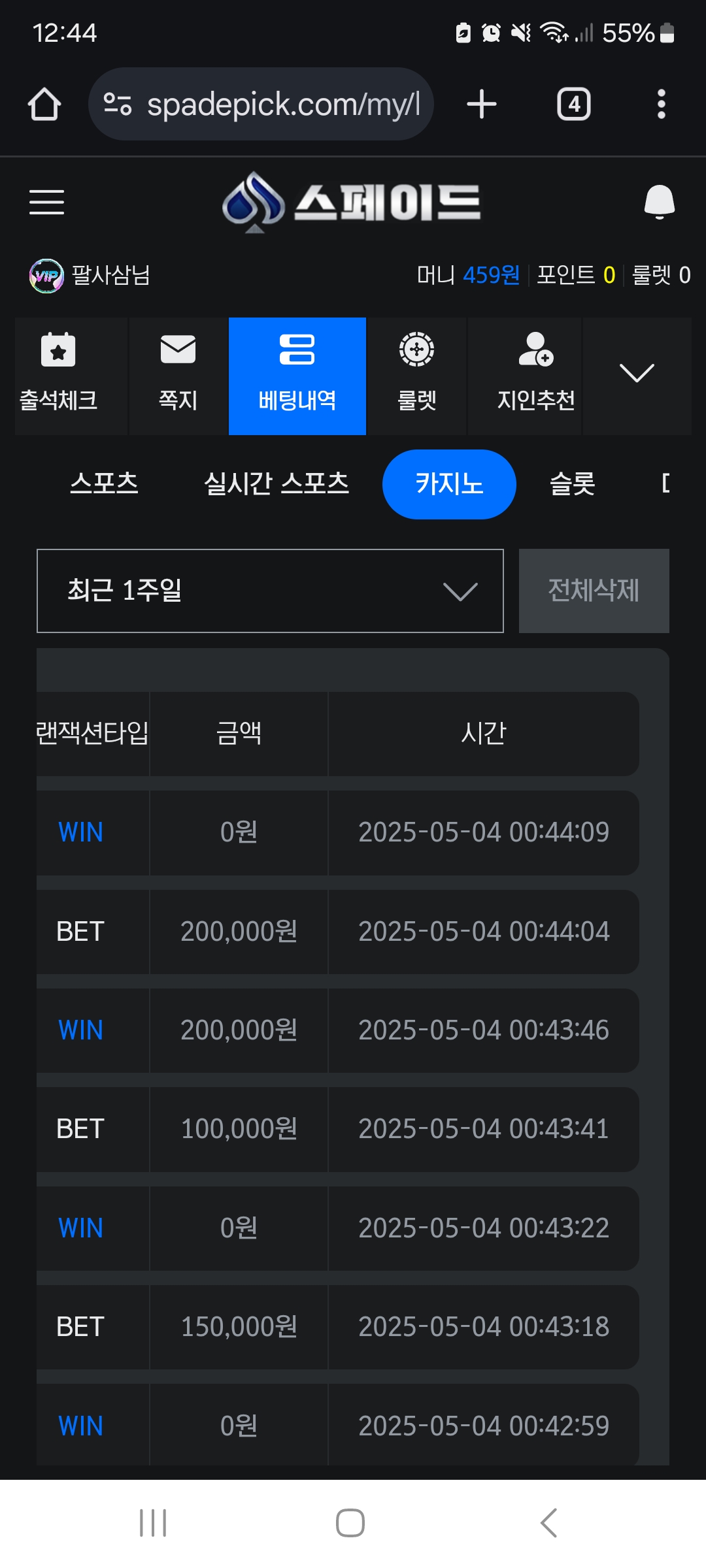This screenshot has width=706, height=1568.
Task: Switch to the 실시간 스포츠 tab
Action: [x=277, y=484]
